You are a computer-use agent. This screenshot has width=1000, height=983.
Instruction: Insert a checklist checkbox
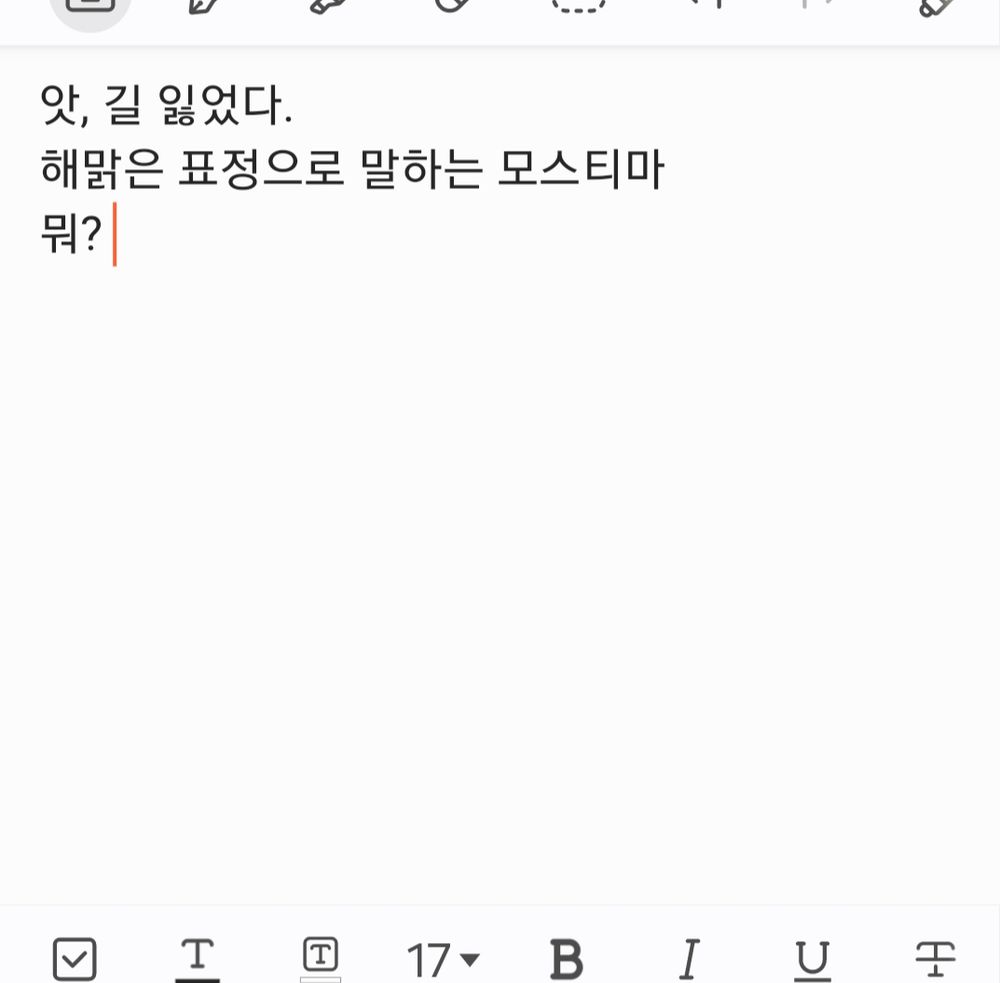74,959
